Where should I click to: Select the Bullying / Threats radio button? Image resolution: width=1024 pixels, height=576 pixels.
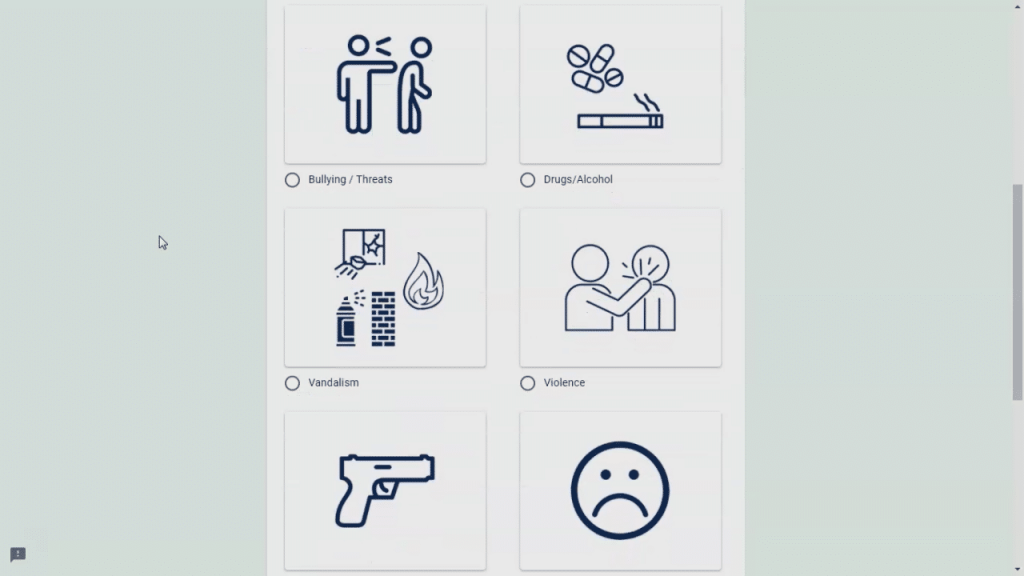click(x=292, y=180)
